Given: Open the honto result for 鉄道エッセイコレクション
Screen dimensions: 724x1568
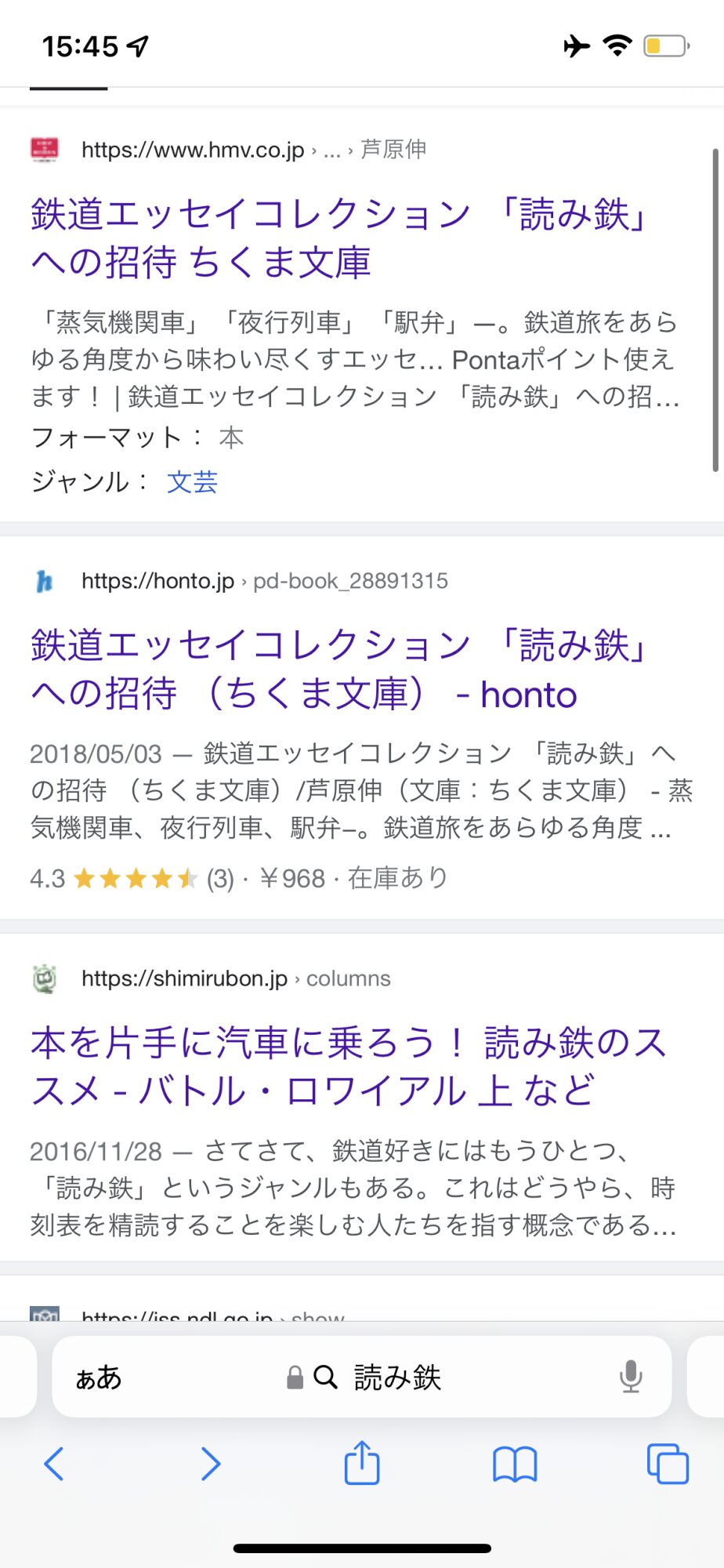Looking at the screenshot, I should coord(341,670).
